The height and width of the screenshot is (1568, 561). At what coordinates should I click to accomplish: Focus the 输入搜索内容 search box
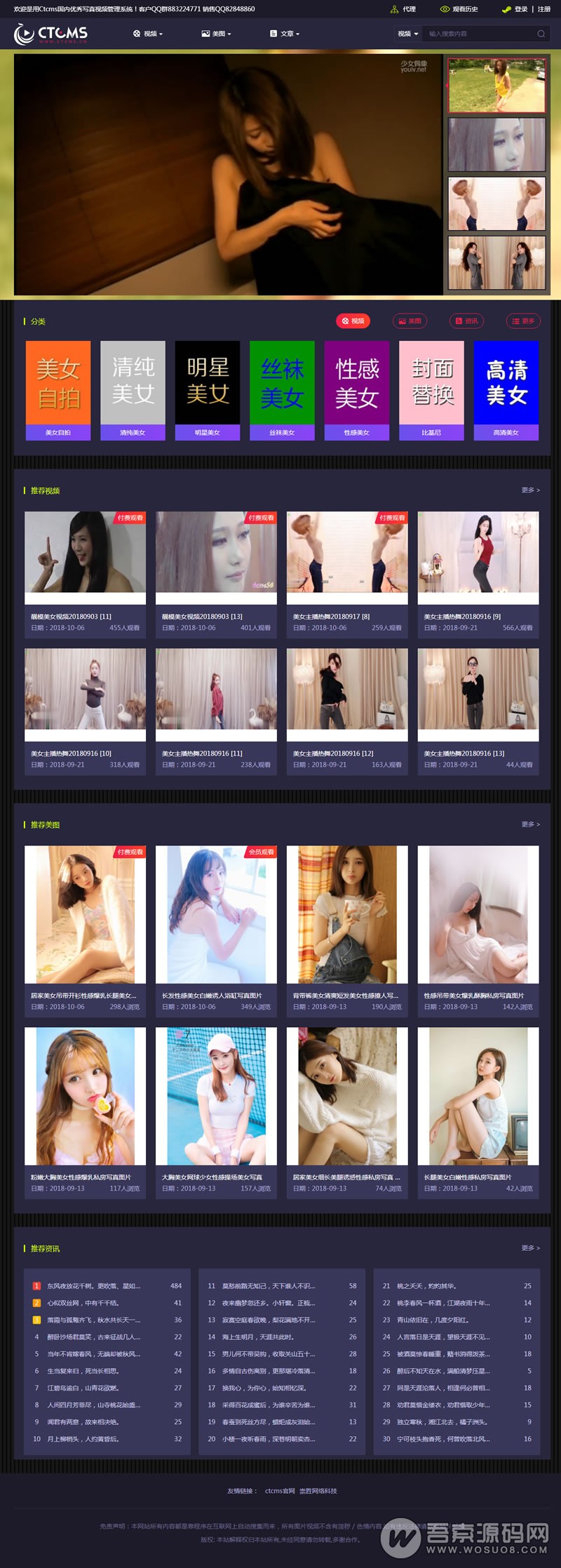(x=478, y=34)
